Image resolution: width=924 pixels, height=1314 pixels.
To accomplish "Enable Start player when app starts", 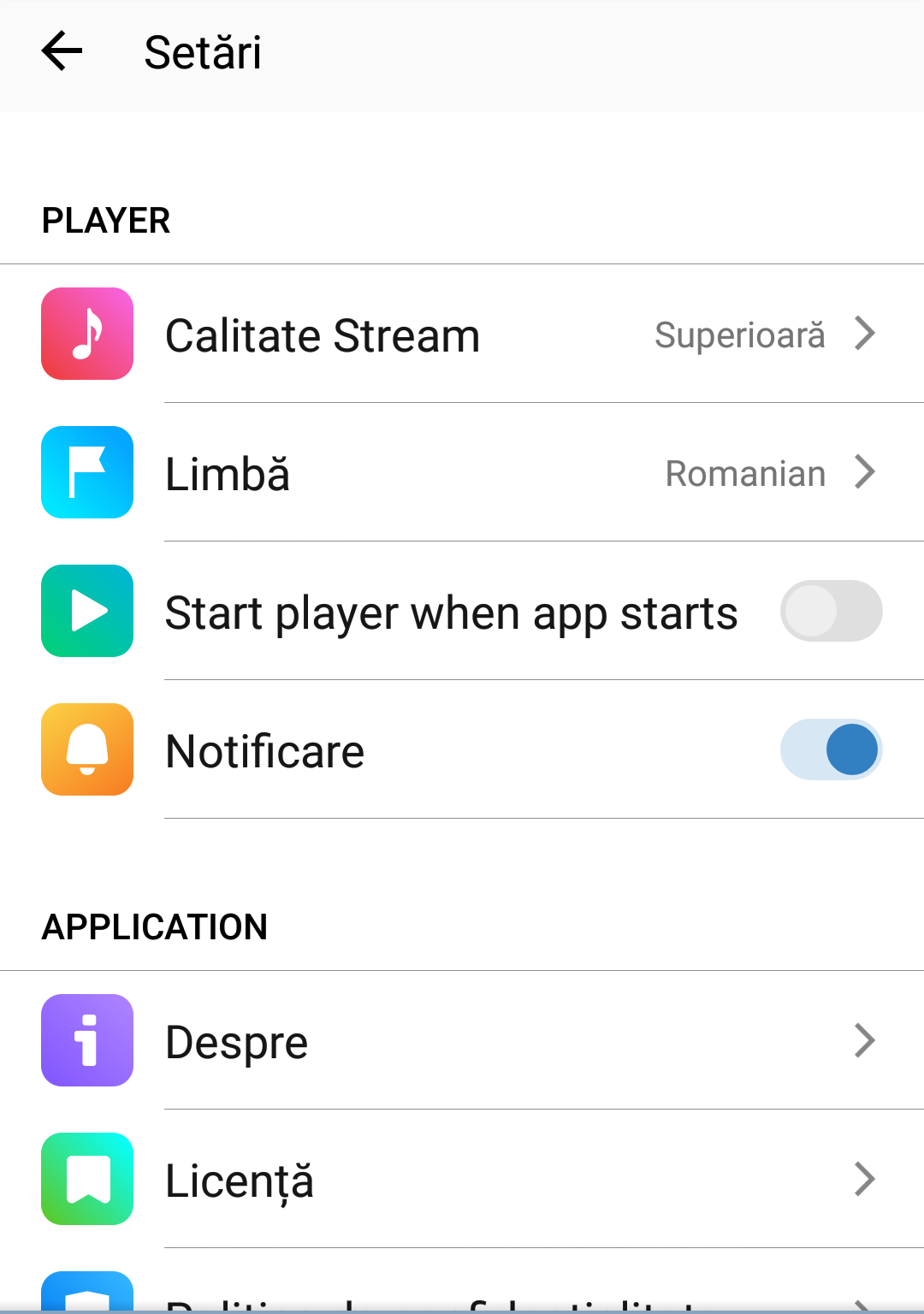I will (830, 612).
